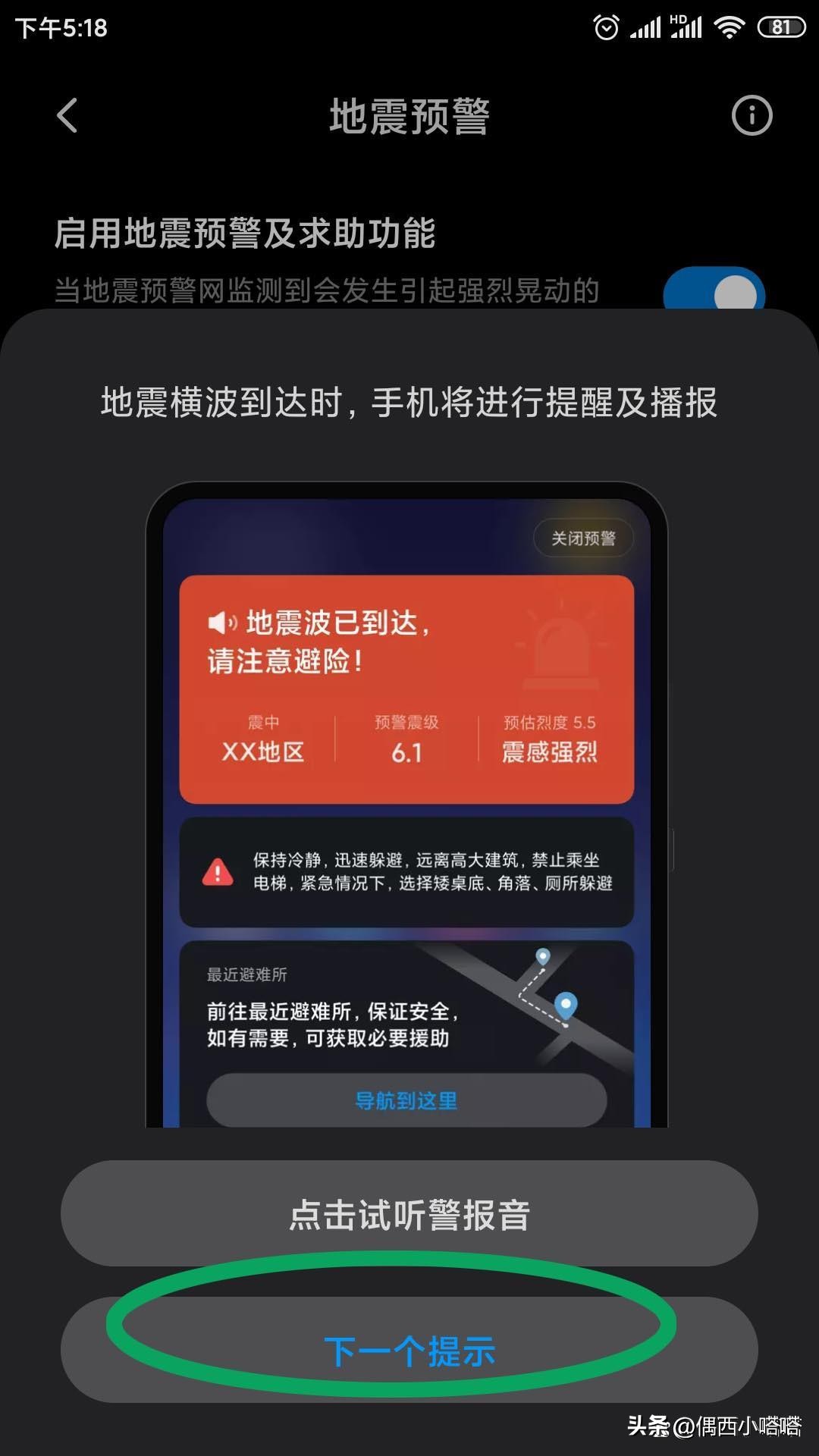
Task: Tap the back arrow to exit 地震预警
Action: pyautogui.click(x=67, y=115)
